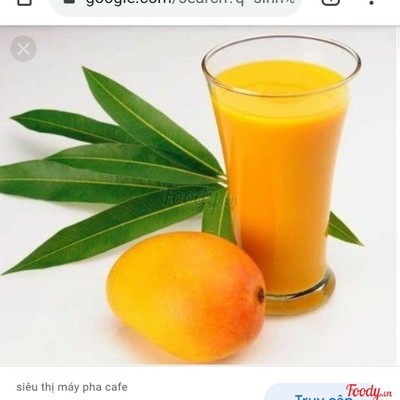Viewport: 400px width, 400px height.
Task: Tap the google.com address bar
Action: pos(176,5)
